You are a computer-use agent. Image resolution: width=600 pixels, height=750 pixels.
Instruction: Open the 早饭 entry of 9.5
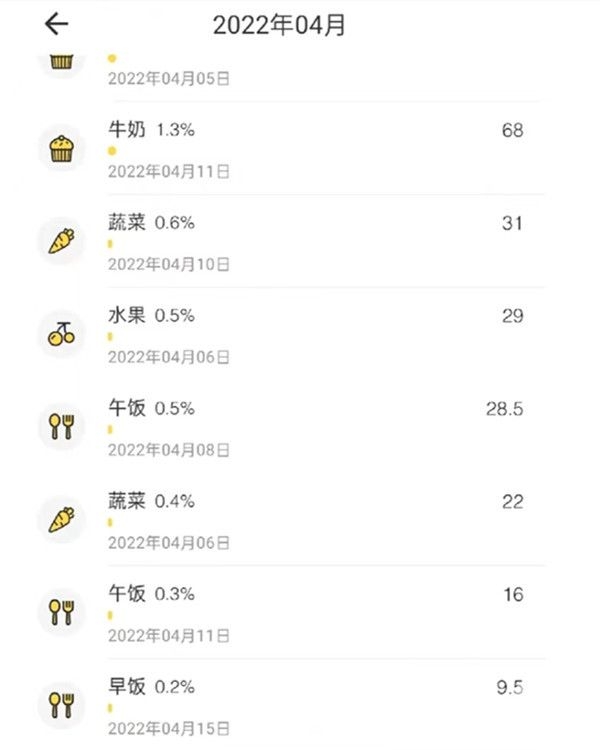[x=300, y=705]
